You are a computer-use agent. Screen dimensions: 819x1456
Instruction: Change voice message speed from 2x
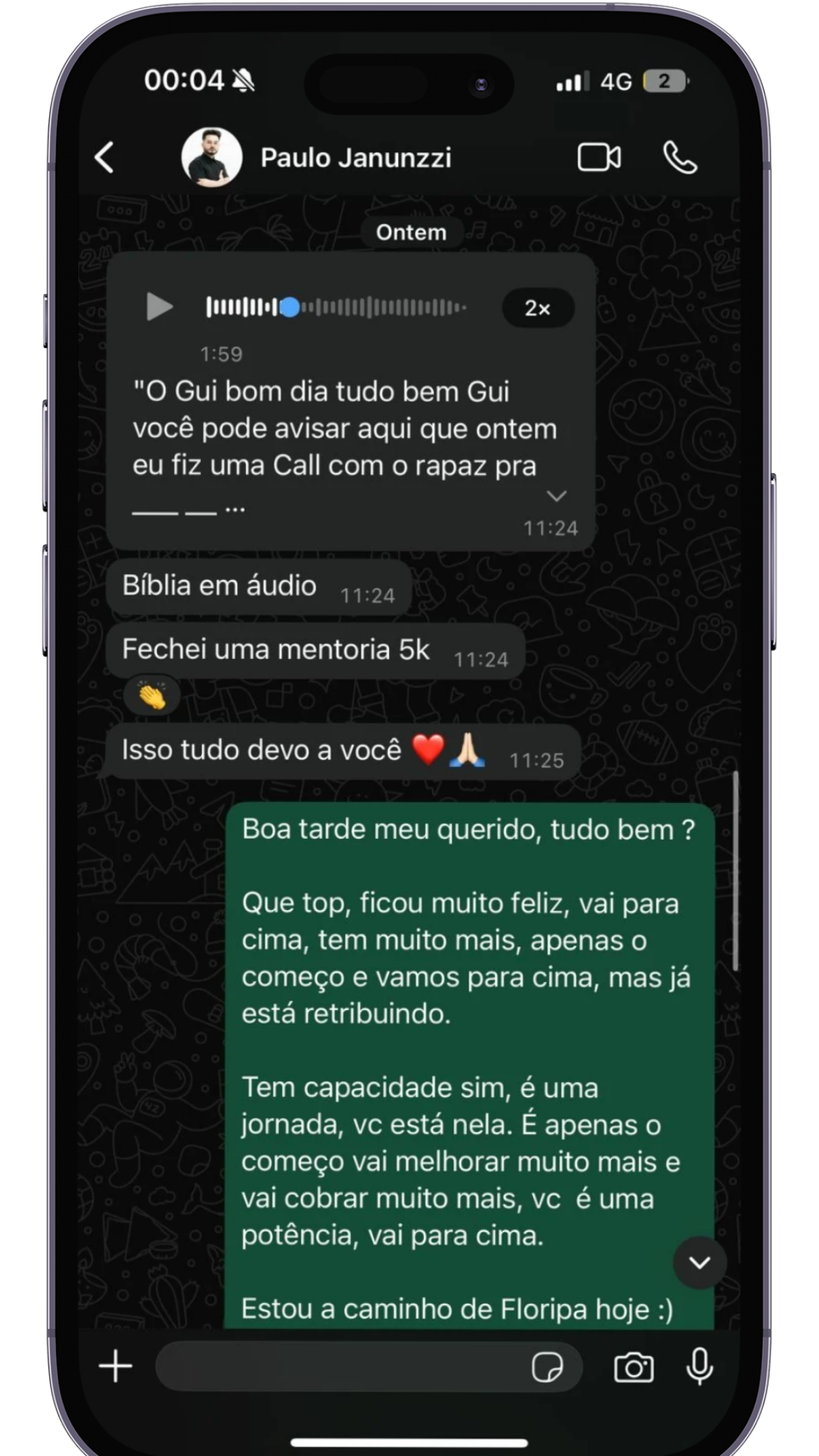538,308
